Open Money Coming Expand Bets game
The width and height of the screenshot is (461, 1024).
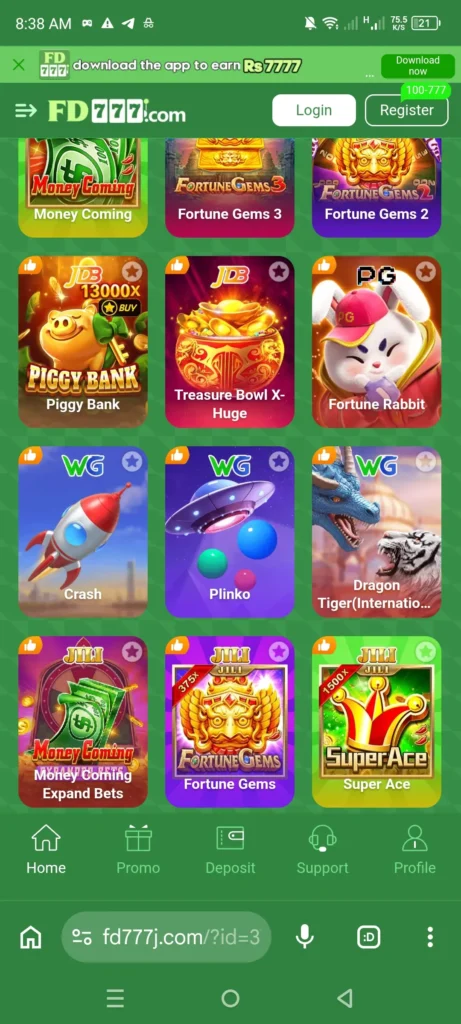coord(83,722)
